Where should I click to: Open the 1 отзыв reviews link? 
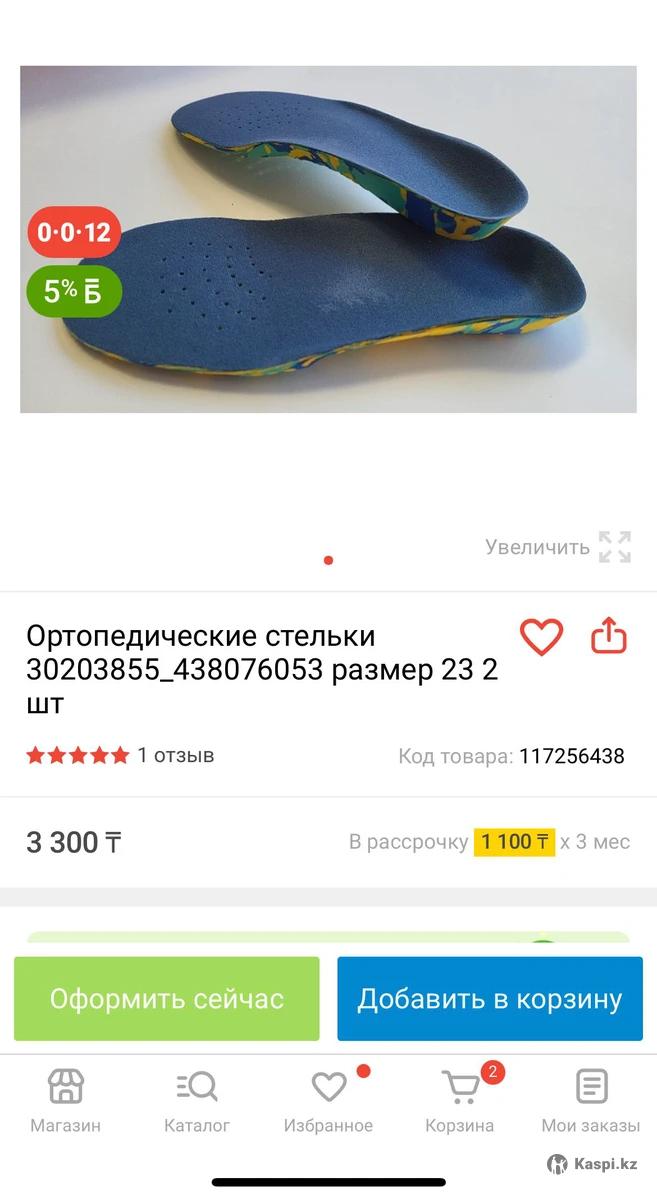pos(176,755)
